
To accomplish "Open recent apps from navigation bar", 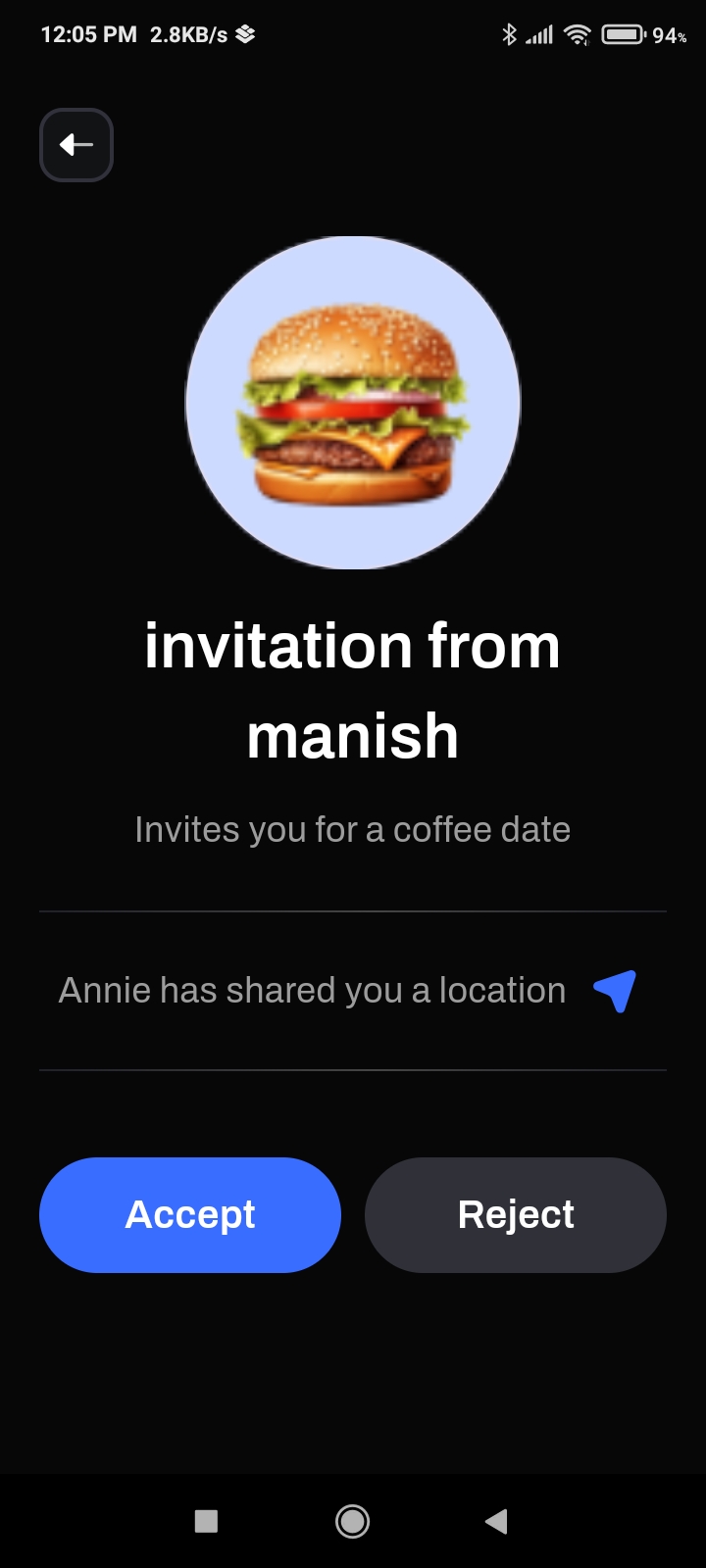I will point(206,1521).
